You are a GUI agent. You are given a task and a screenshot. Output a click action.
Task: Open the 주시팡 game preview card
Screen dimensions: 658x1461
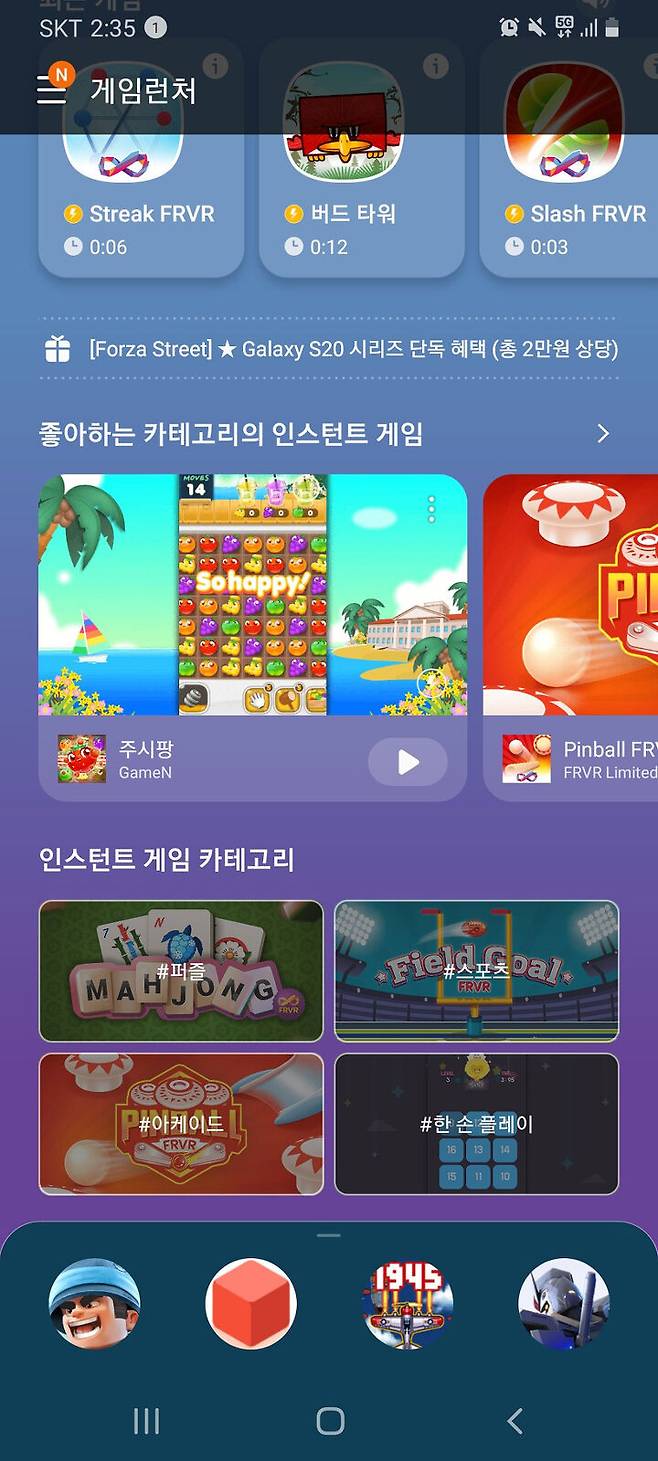click(252, 595)
